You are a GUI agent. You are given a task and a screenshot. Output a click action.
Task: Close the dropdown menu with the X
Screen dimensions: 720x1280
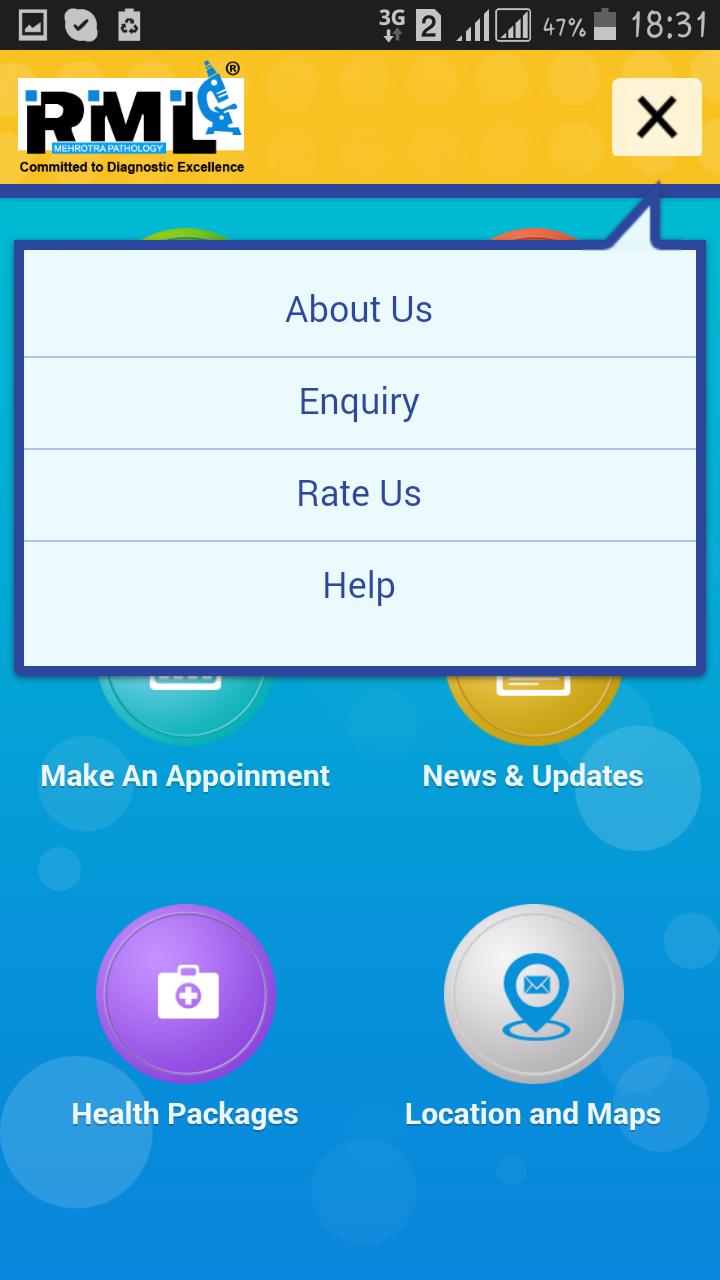tap(656, 118)
